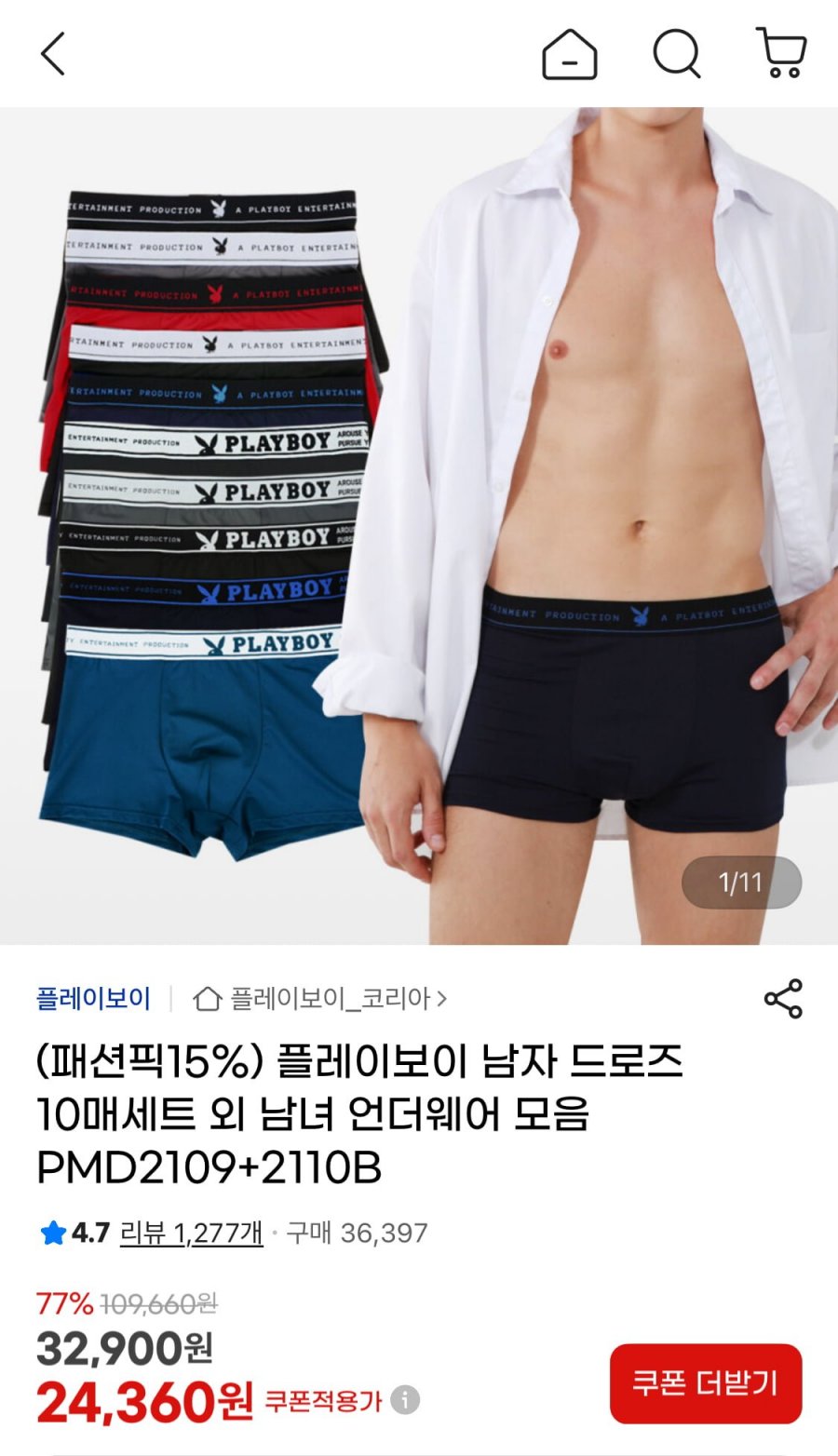Open the search icon

676,54
